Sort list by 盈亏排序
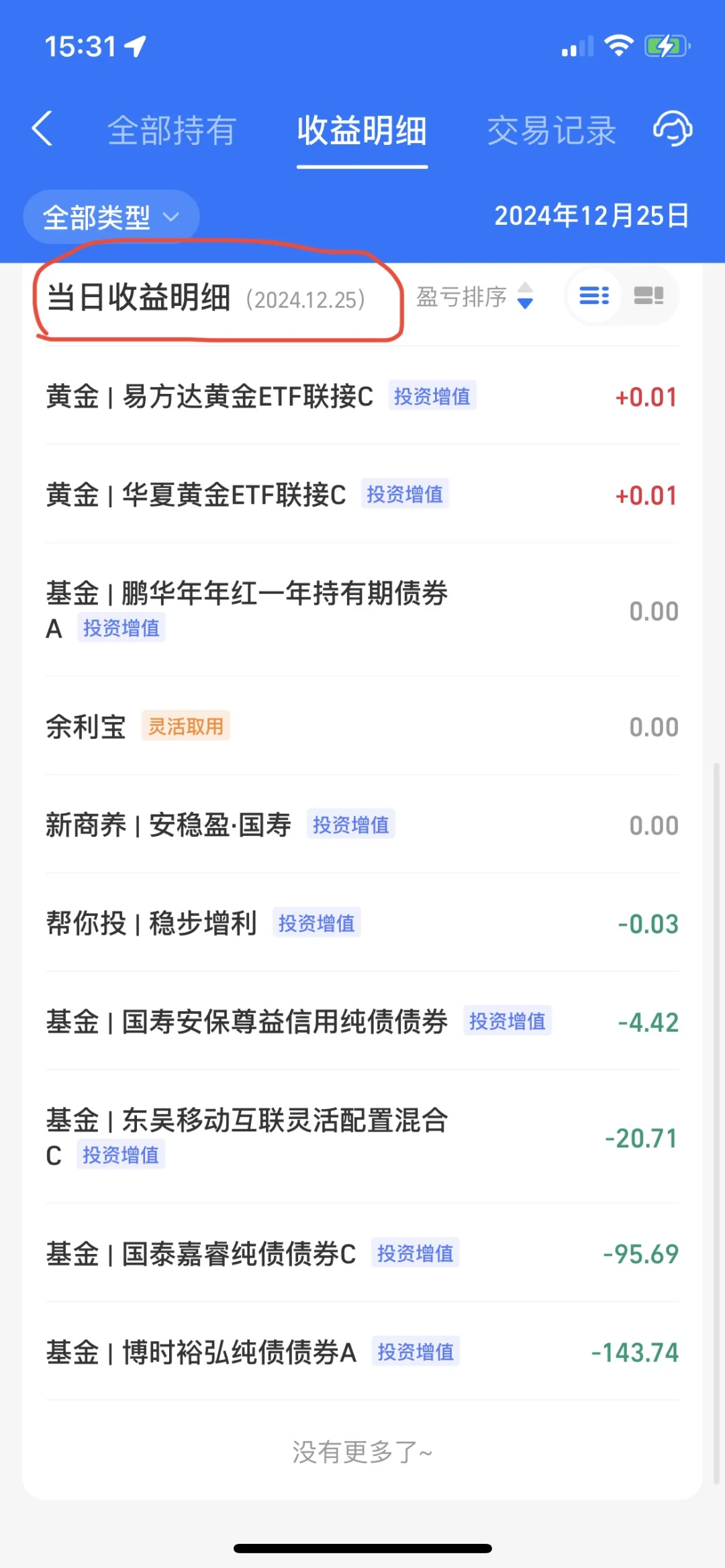The image size is (725, 1568). coord(474,296)
